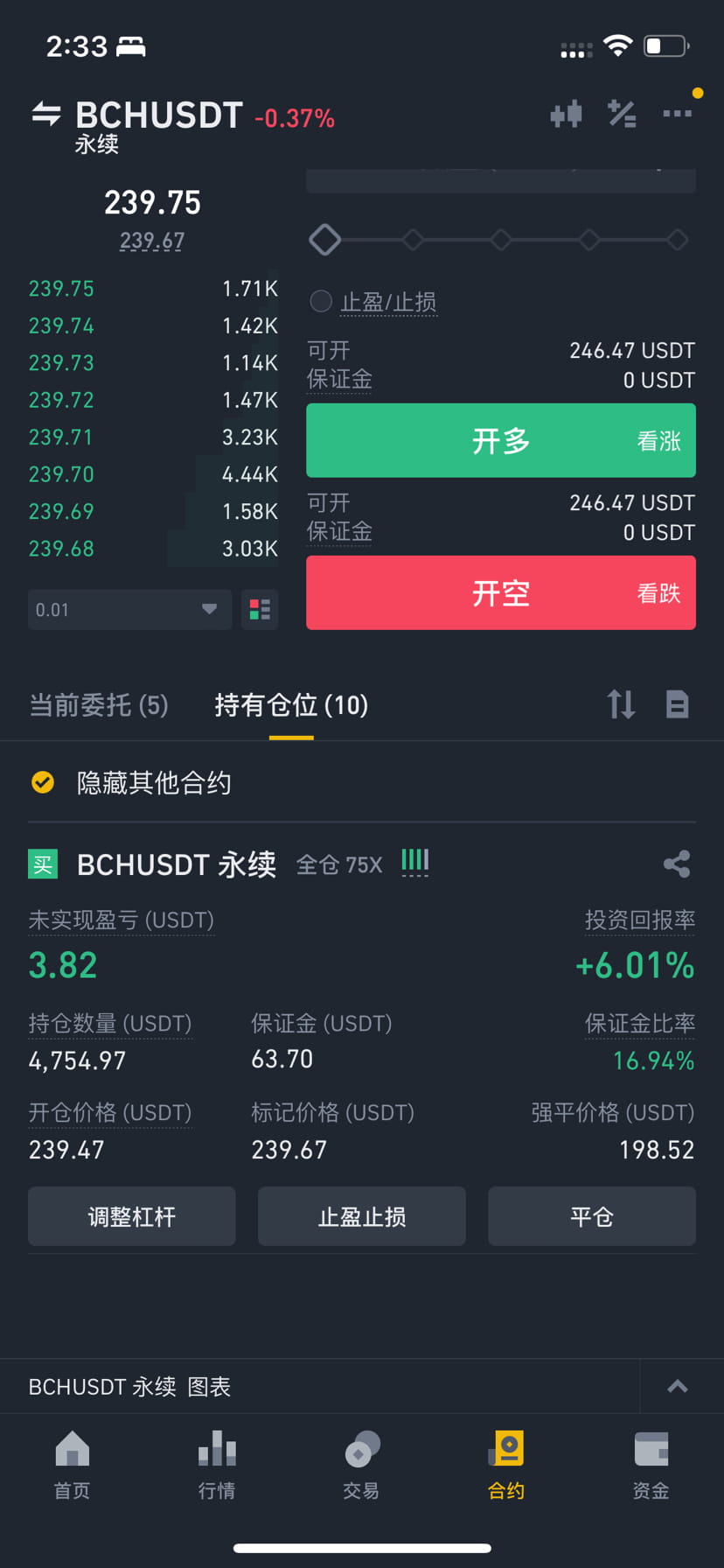Viewport: 724px width, 1568px height.
Task: Select the 持有仓位 (10) tab
Action: click(291, 704)
